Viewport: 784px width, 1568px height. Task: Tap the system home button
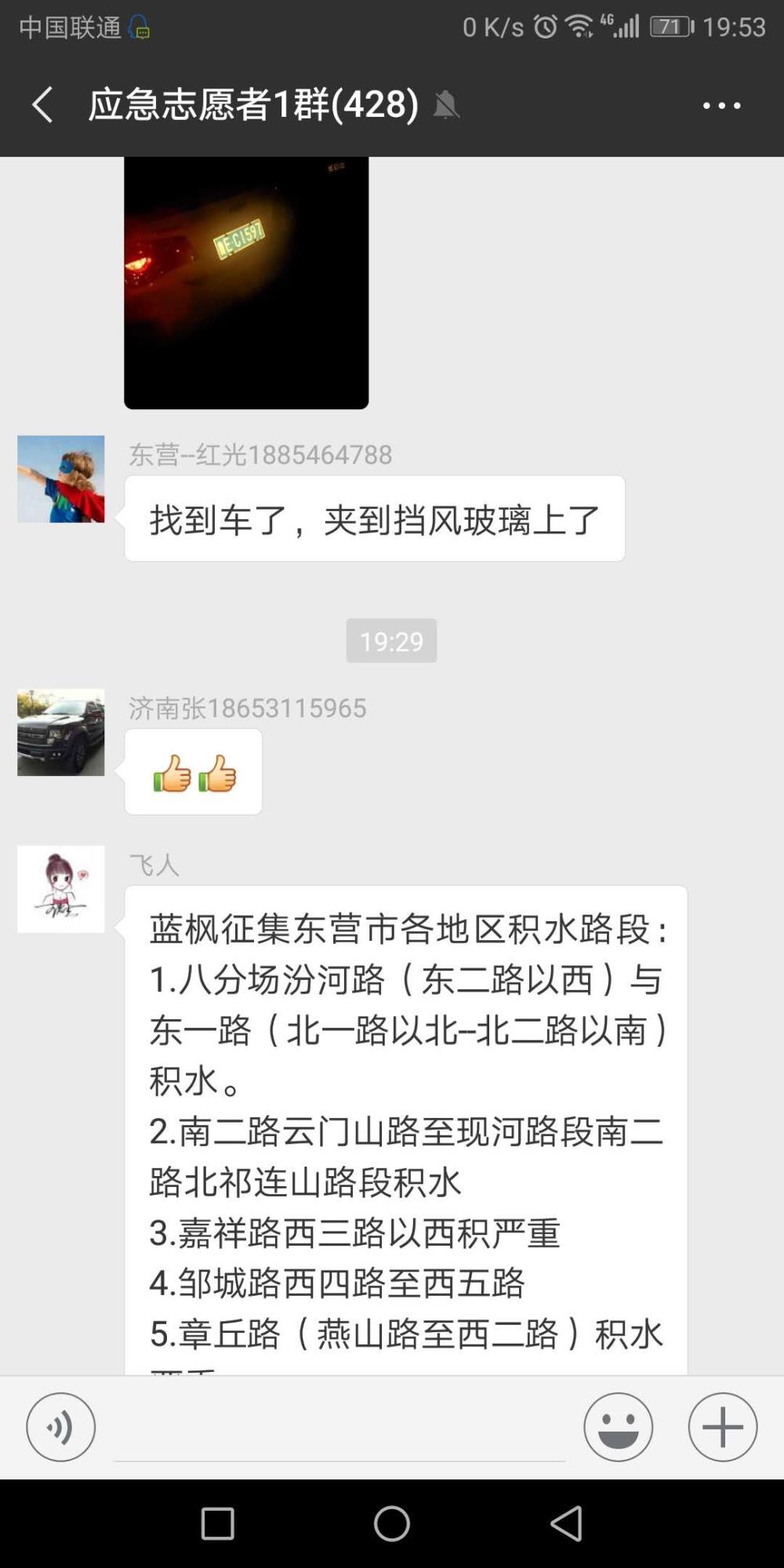point(392,1524)
